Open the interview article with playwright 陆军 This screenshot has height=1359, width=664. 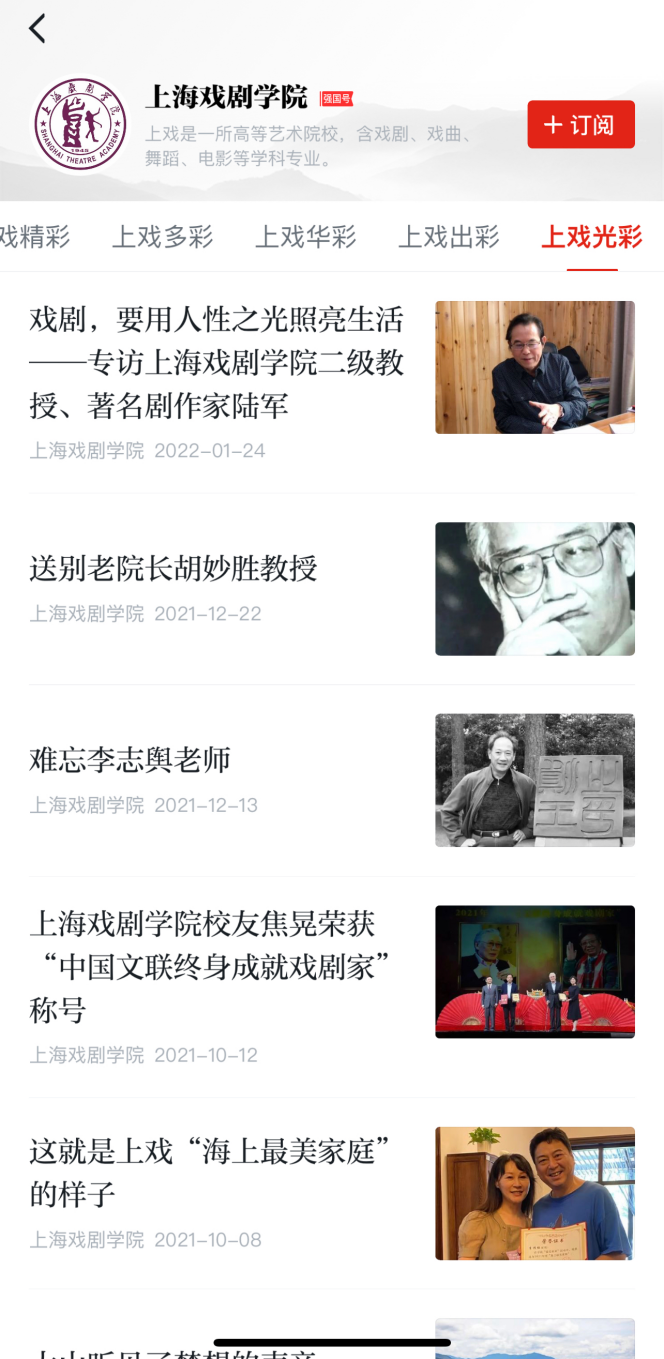(x=217, y=363)
